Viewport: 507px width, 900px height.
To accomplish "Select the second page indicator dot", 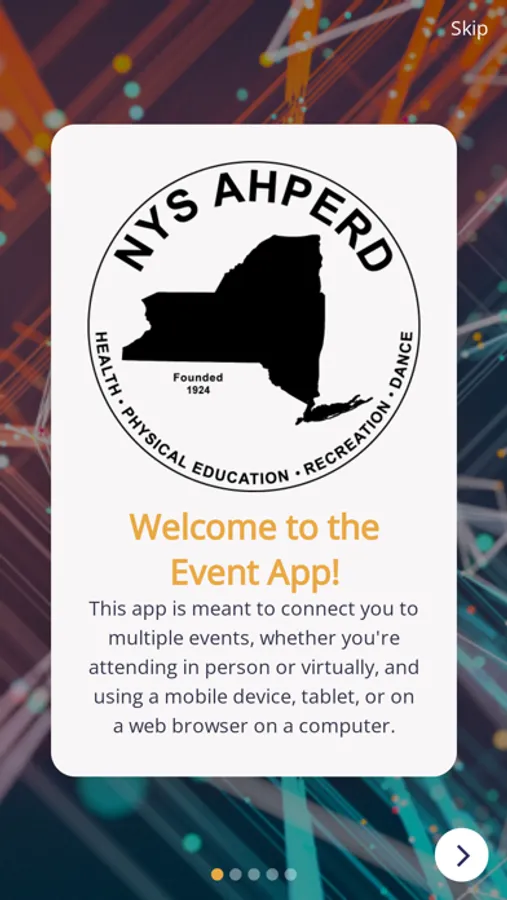I will 235,874.
